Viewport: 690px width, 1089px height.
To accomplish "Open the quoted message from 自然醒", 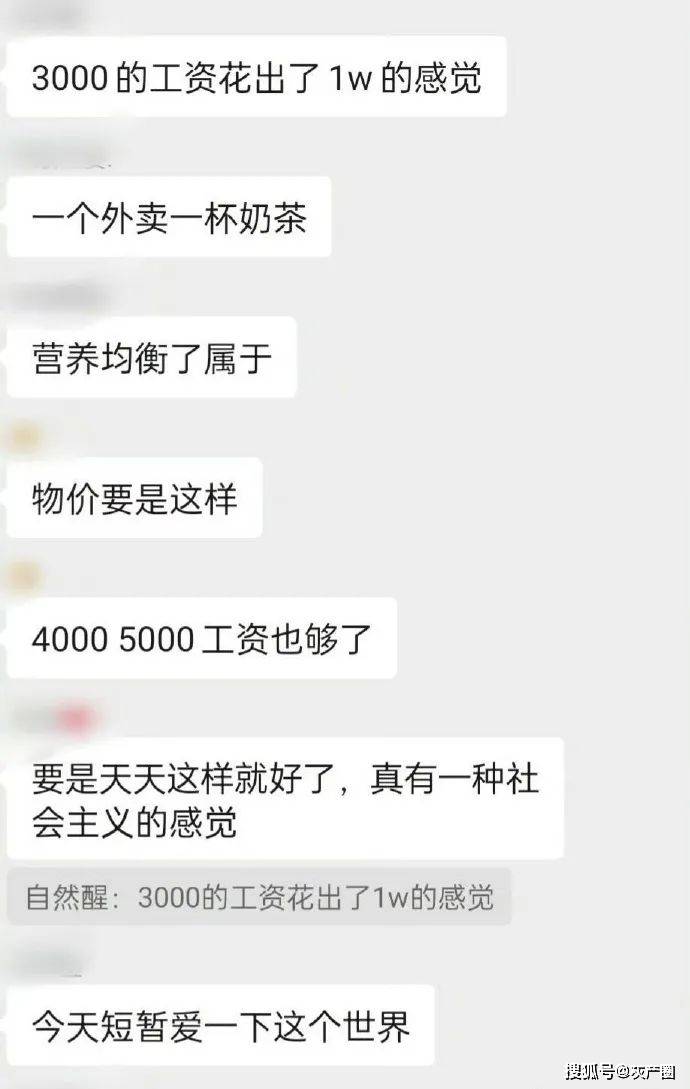I will (260, 897).
